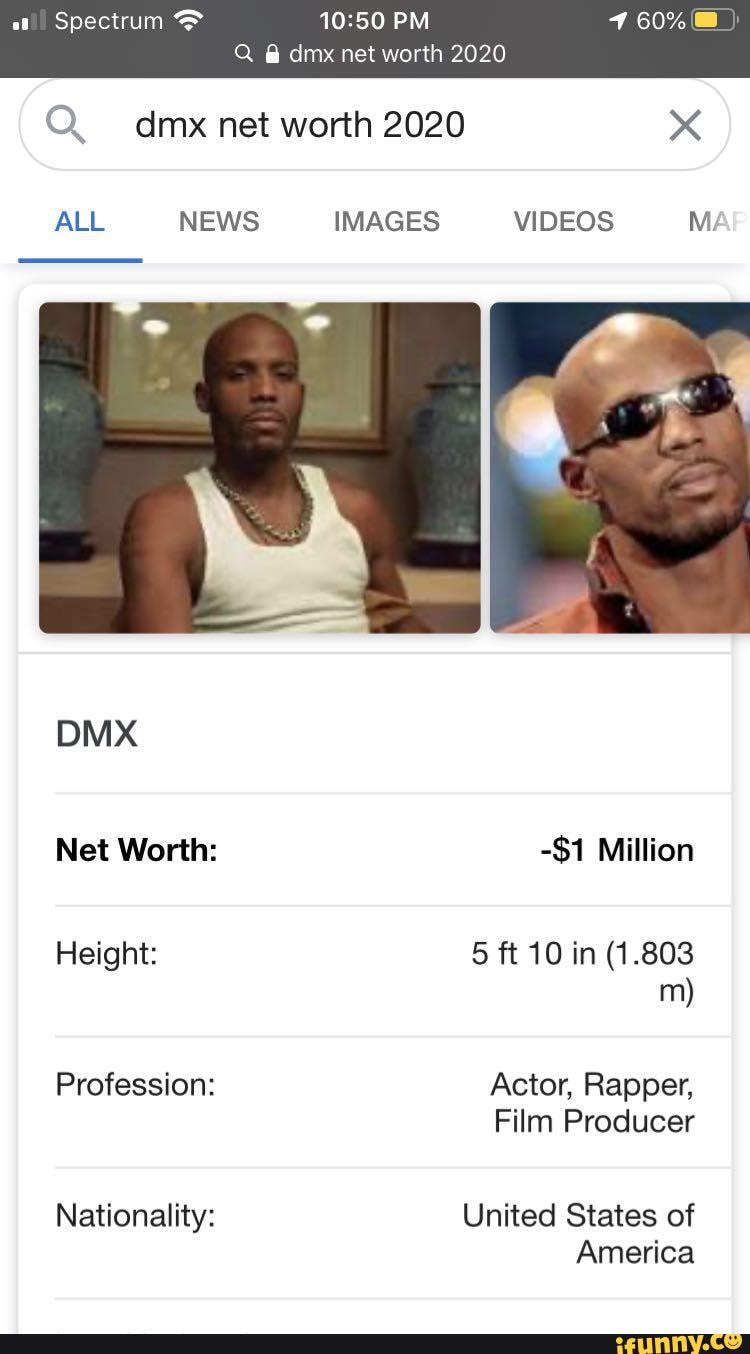Tap the magnifier icon in search box
This screenshot has width=750, height=1354.
tap(66, 125)
